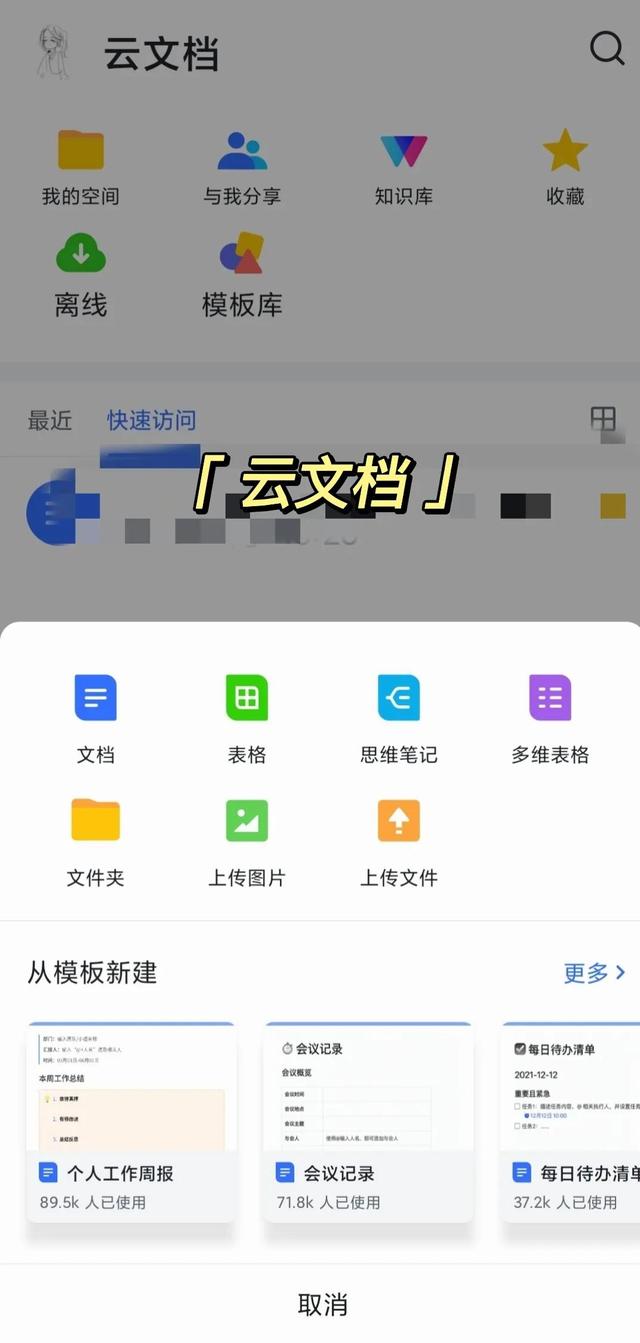Screen dimensions: 640x1343
Task: Open the 会议记录 template
Action: [368, 1120]
